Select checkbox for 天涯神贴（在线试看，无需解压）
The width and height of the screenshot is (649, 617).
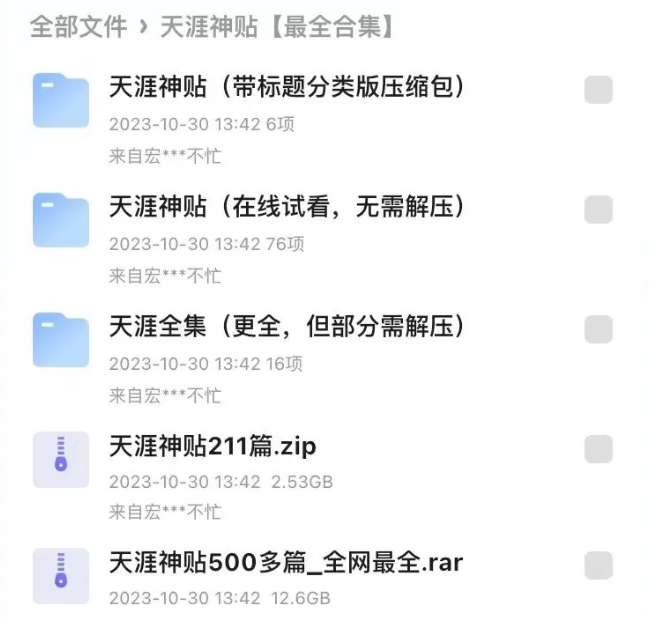click(x=598, y=209)
